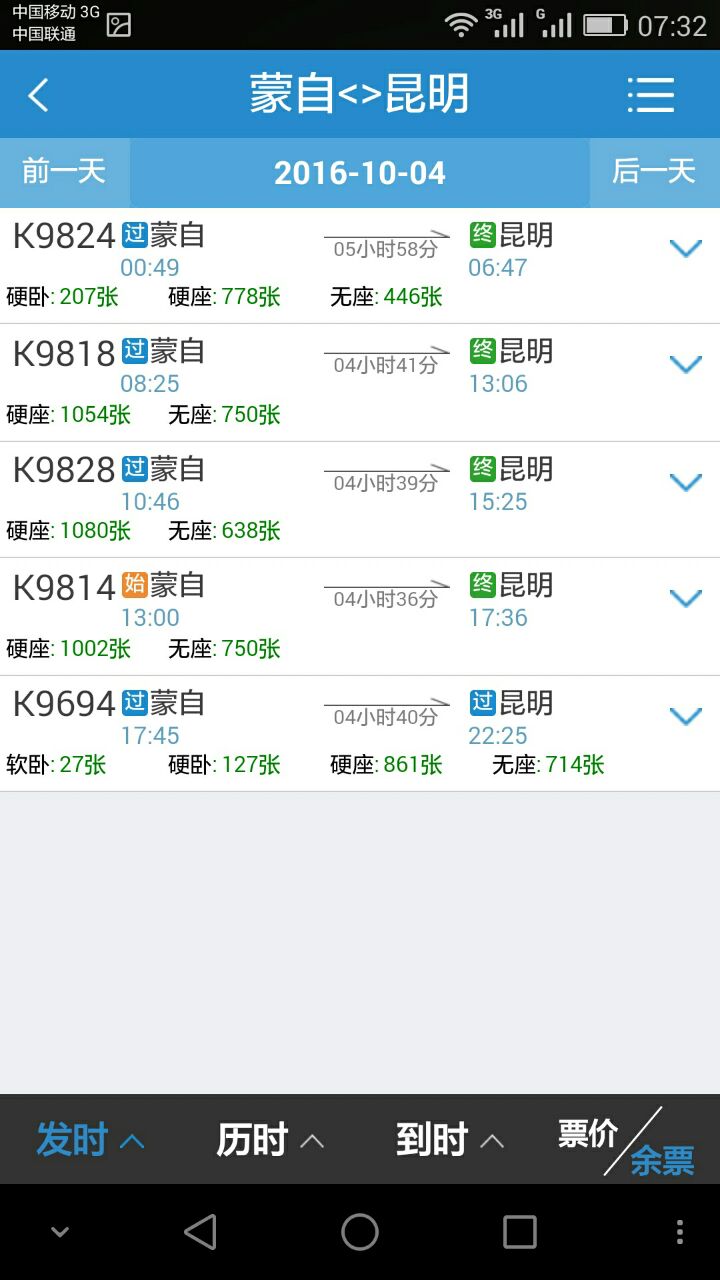
Task: Sort by departure time (发时)
Action: (x=90, y=1140)
